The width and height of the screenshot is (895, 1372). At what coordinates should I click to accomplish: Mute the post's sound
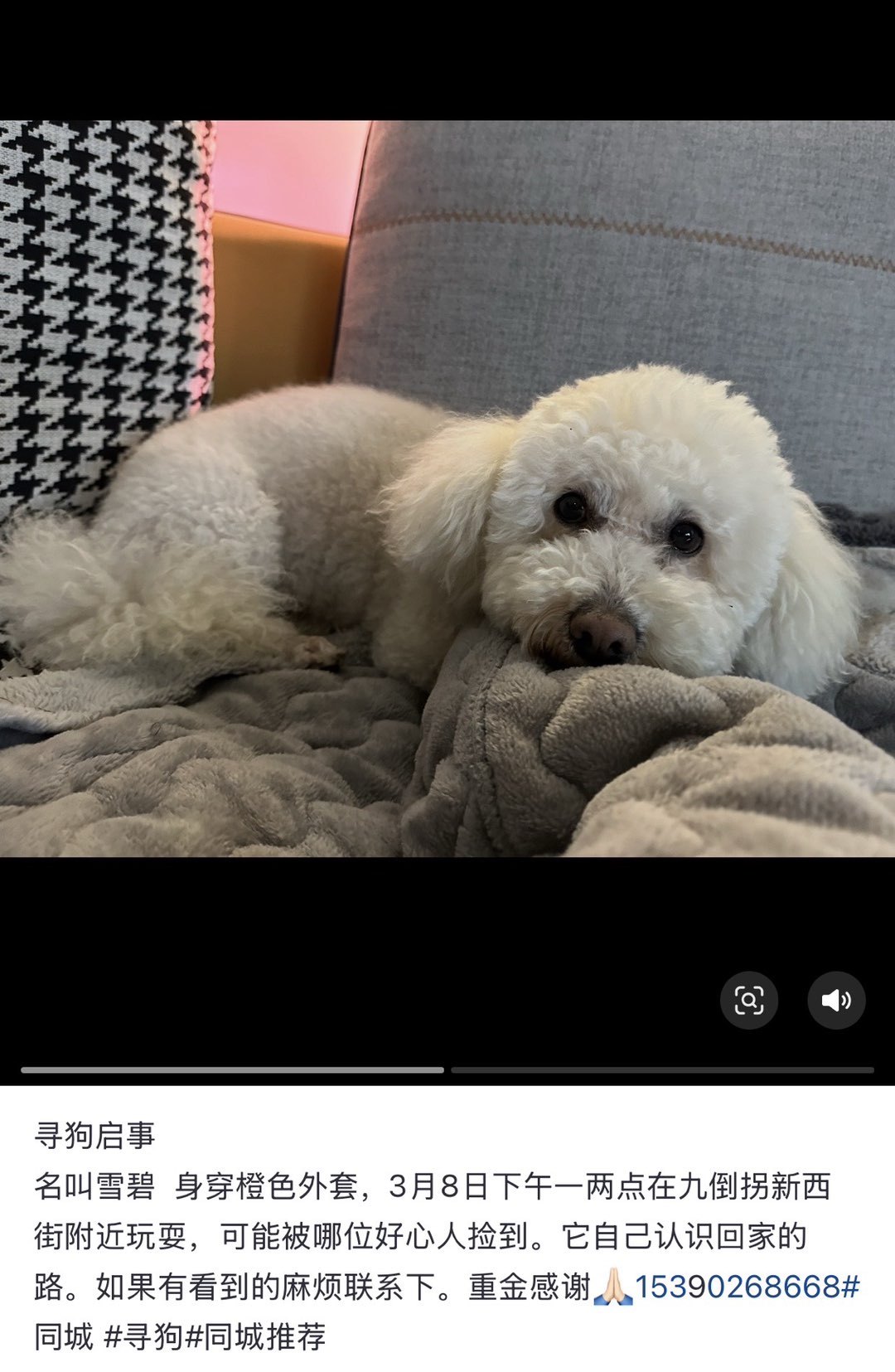pyautogui.click(x=836, y=1001)
